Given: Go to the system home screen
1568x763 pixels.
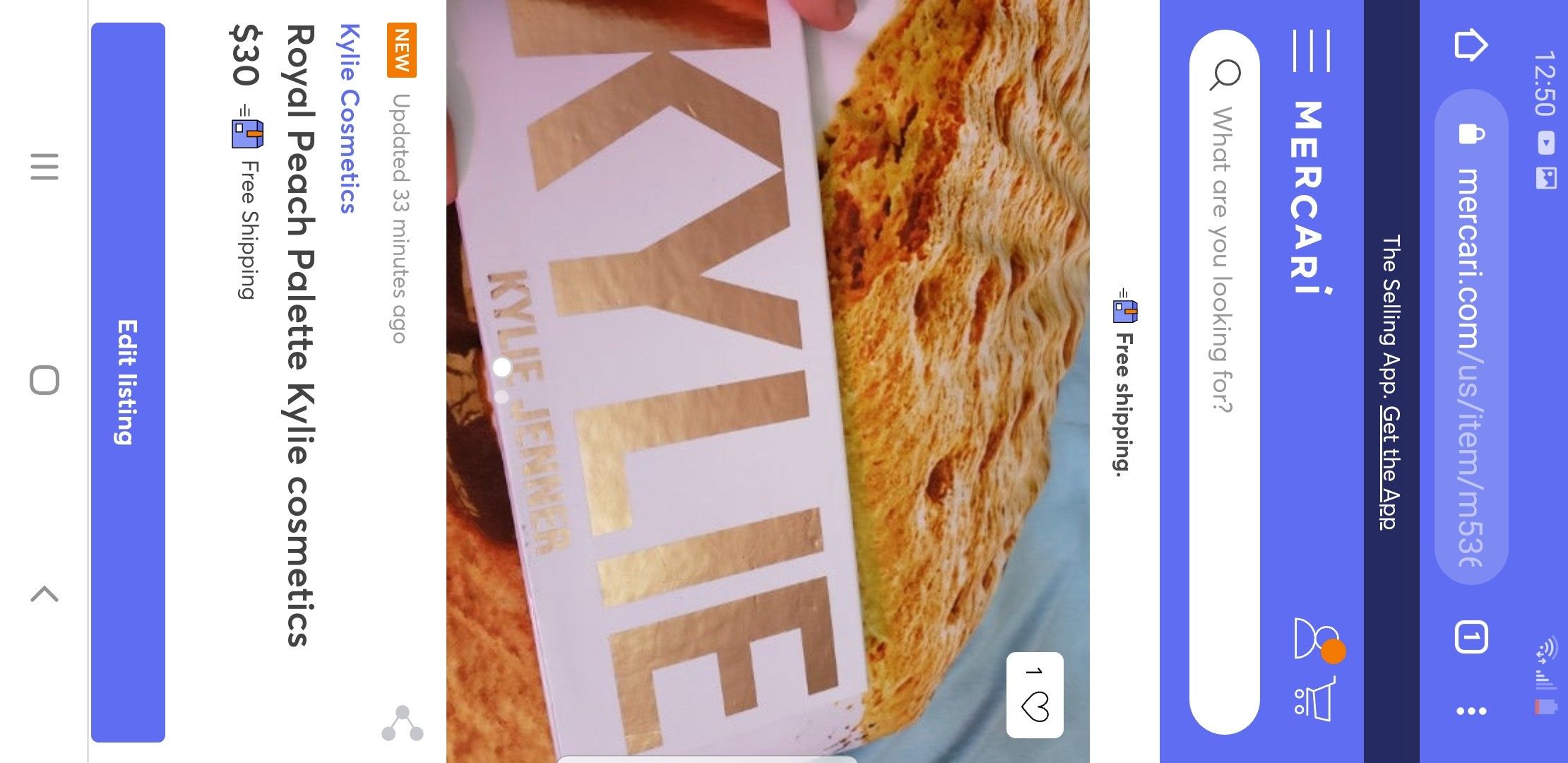Looking at the screenshot, I should click(x=44, y=380).
